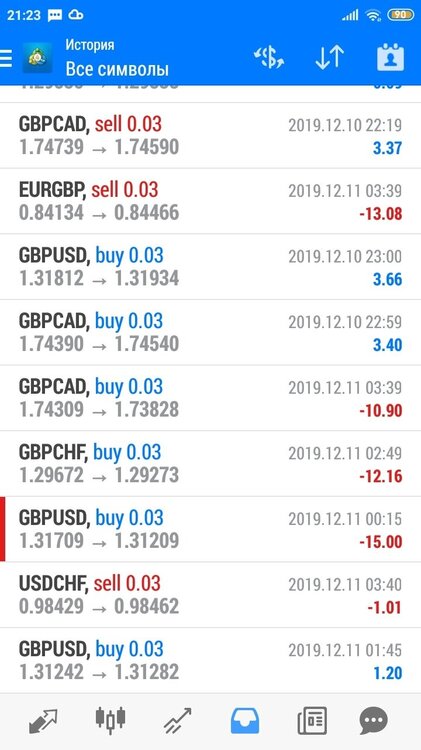This screenshot has height=750, width=421.
Task: Open the hamburger drawer menu
Action: pos(6,57)
